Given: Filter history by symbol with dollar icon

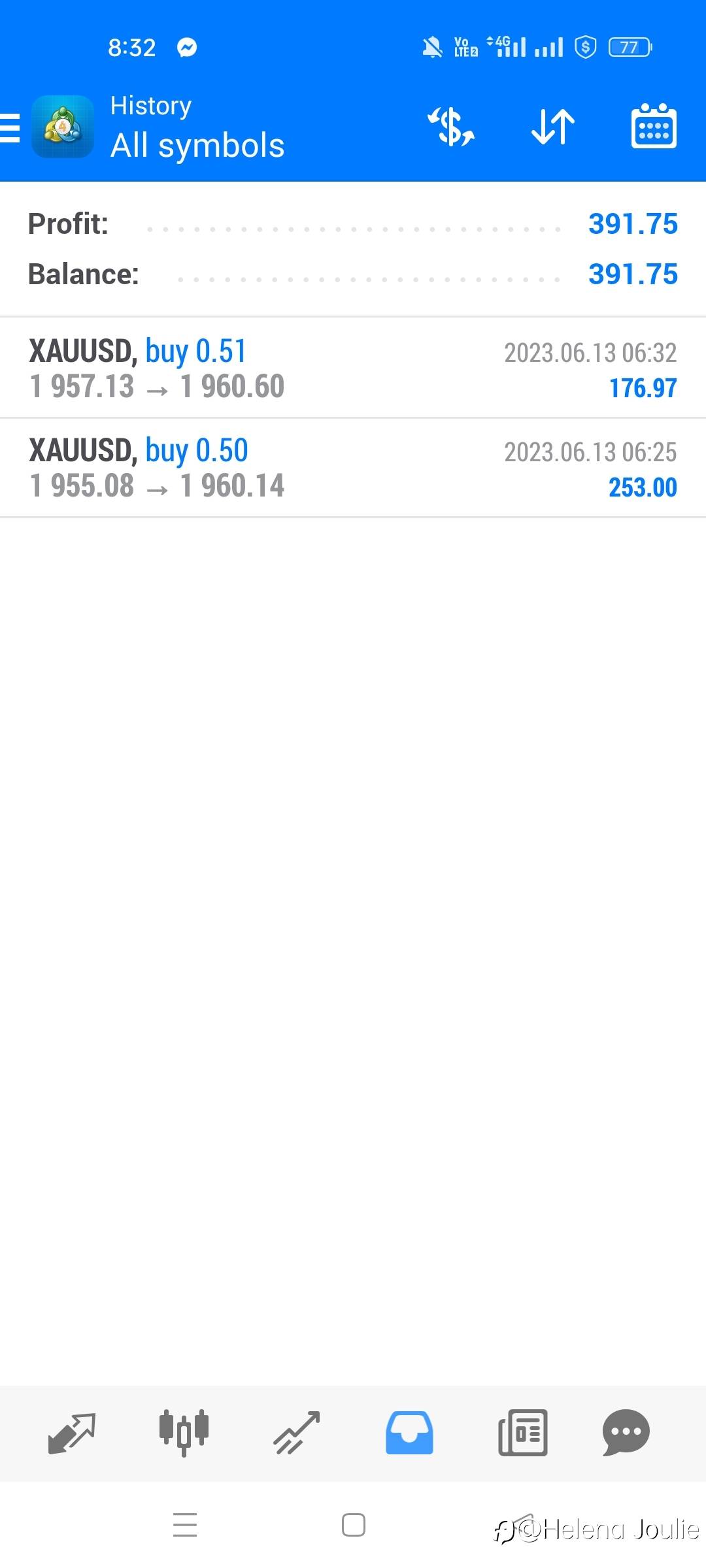Looking at the screenshot, I should click(x=451, y=127).
